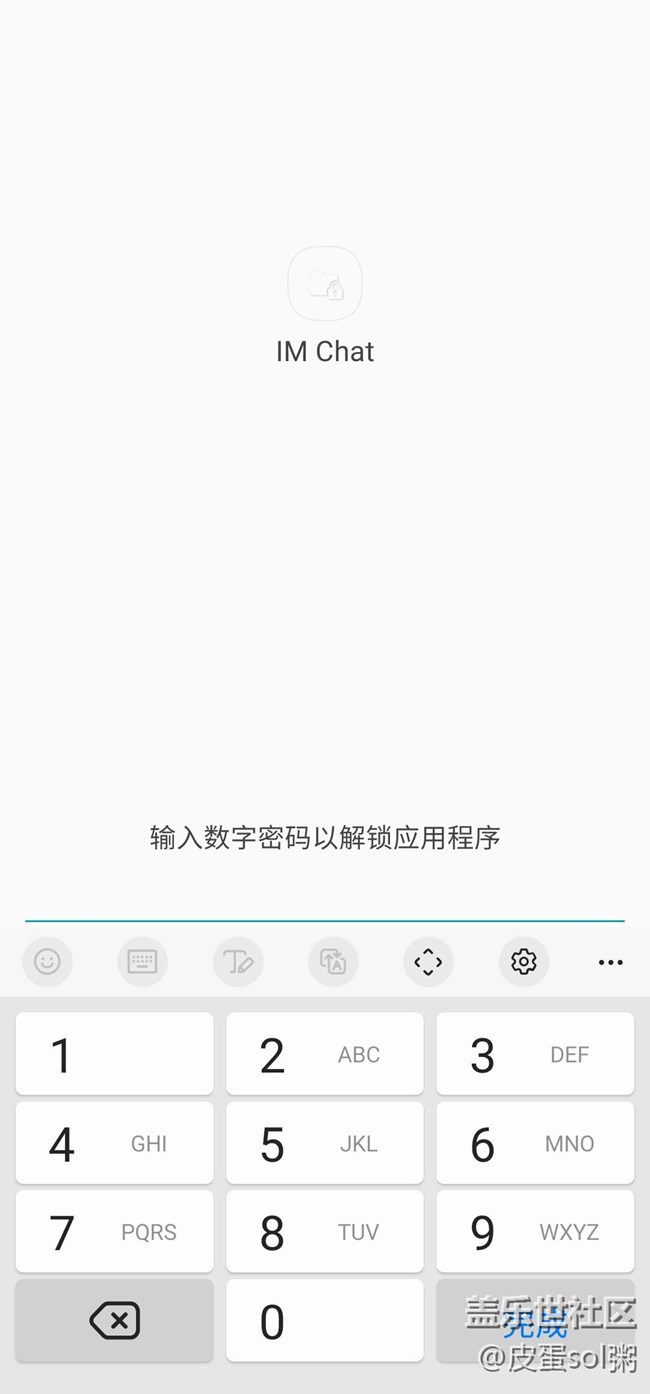
Task: Enter digit 4 GHI key
Action: pyautogui.click(x=115, y=1143)
